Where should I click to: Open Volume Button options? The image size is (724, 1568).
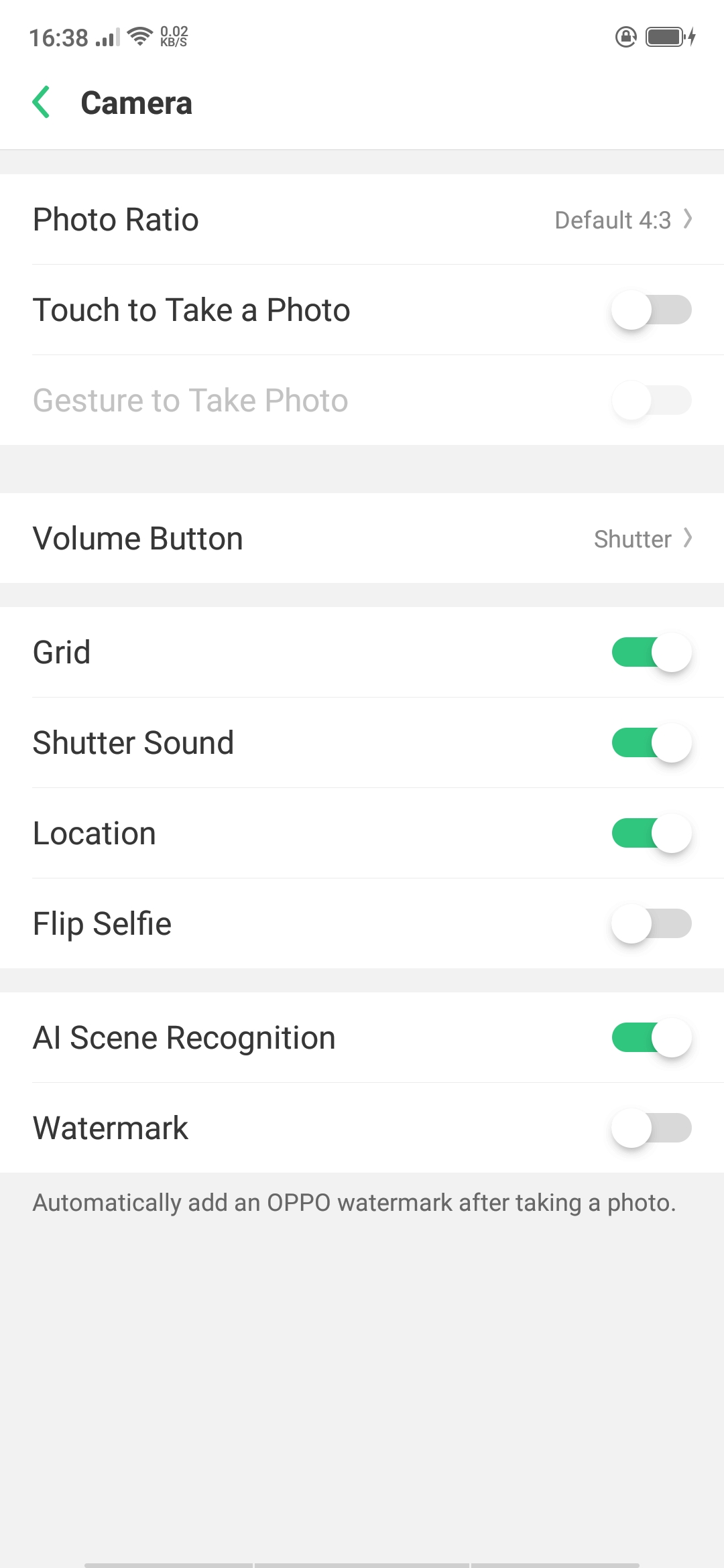pyautogui.click(x=362, y=539)
